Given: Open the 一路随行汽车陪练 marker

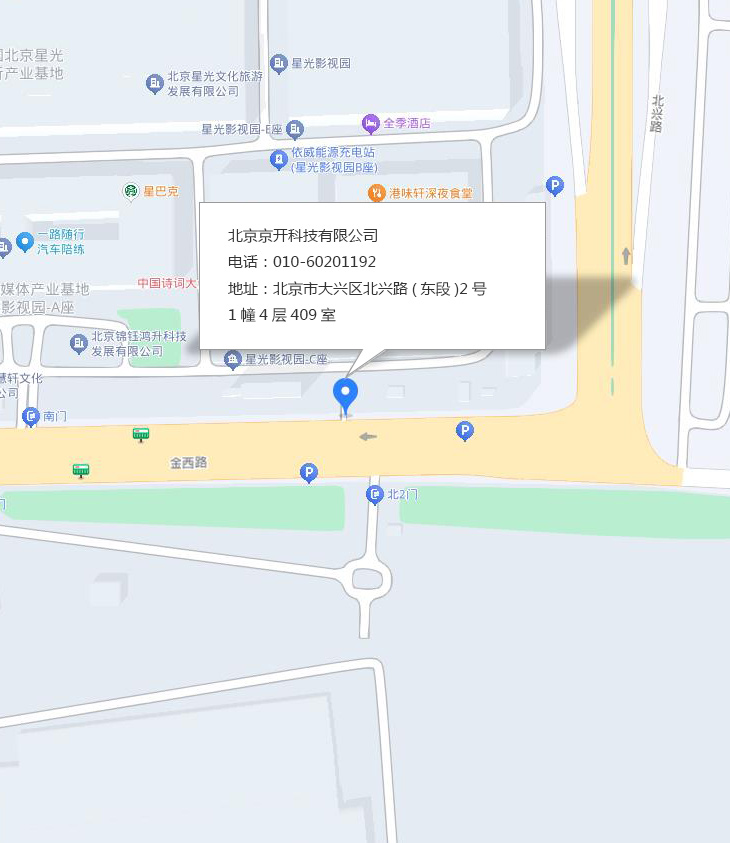Looking at the screenshot, I should tap(25, 241).
